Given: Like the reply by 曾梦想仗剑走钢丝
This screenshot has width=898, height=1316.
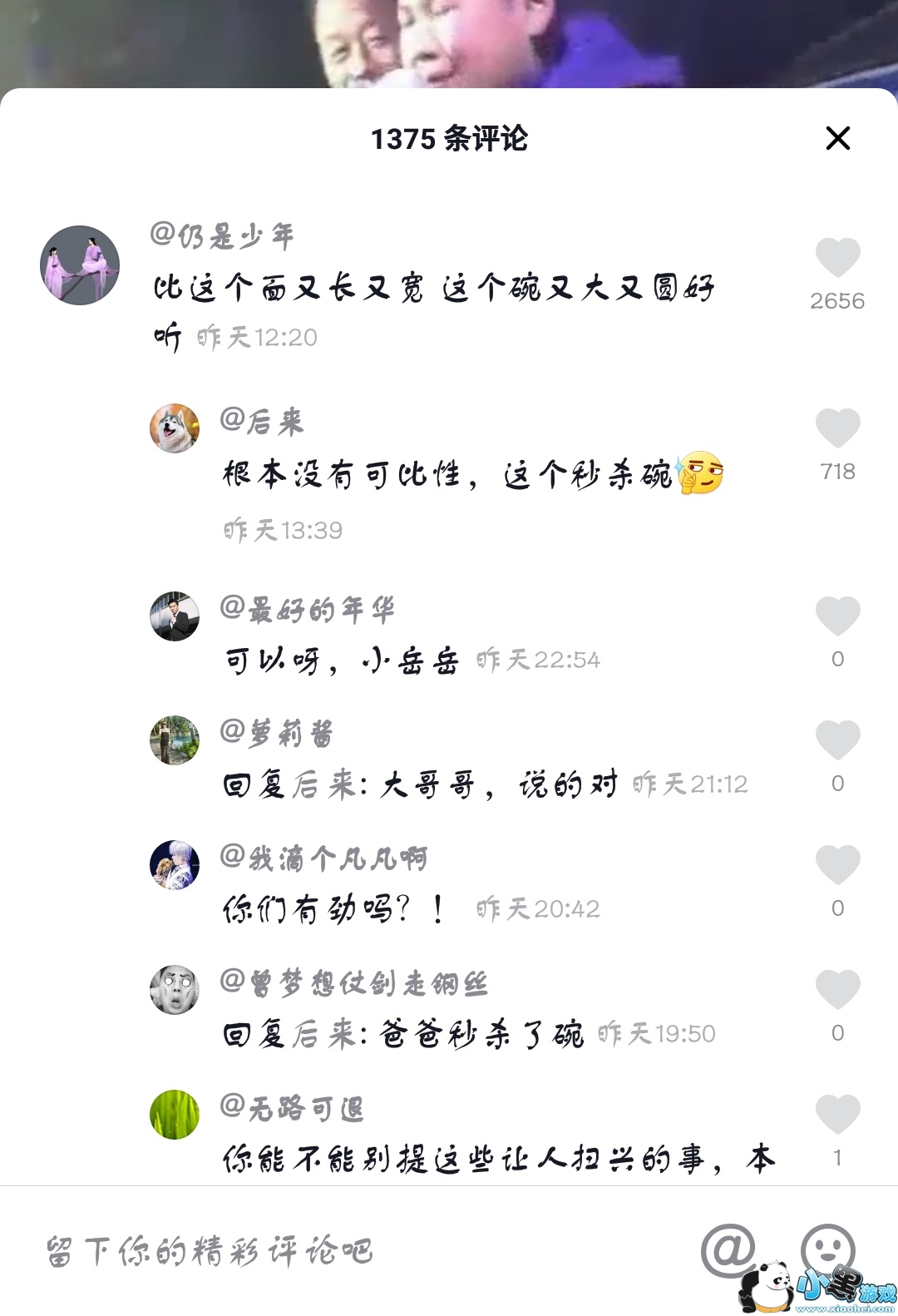Looking at the screenshot, I should (837, 990).
